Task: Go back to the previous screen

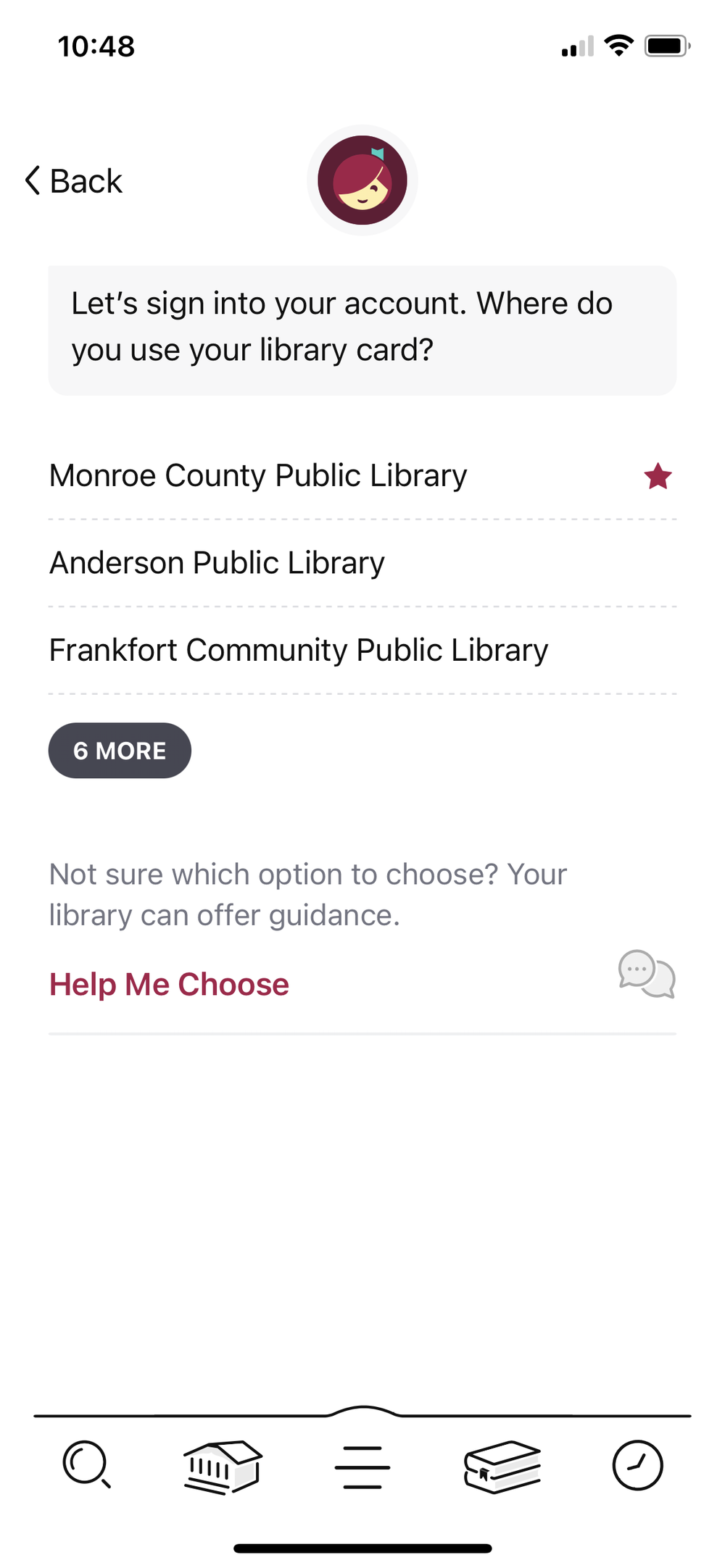Action: click(x=74, y=181)
